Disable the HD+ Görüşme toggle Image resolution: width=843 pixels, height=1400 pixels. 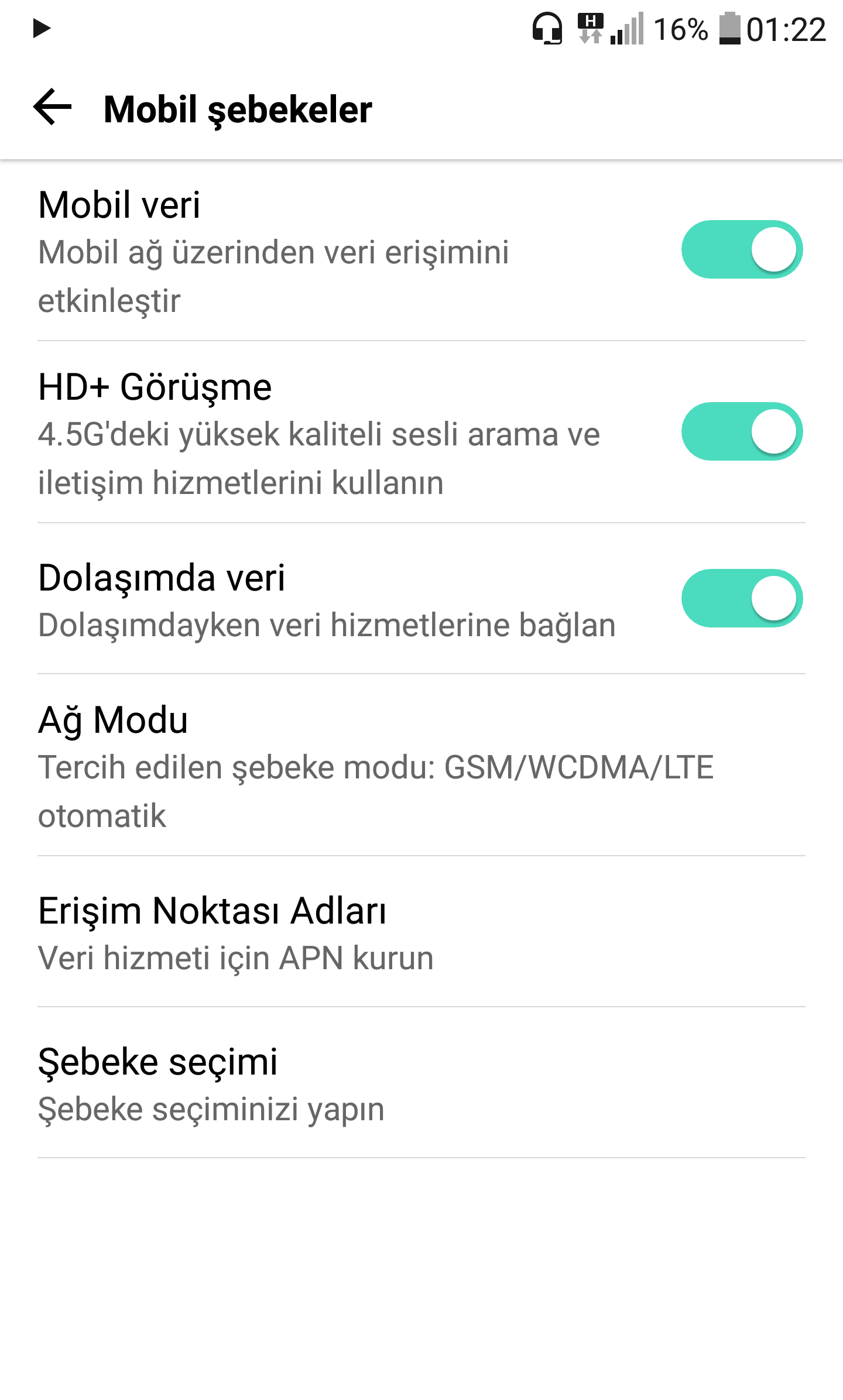(x=741, y=432)
